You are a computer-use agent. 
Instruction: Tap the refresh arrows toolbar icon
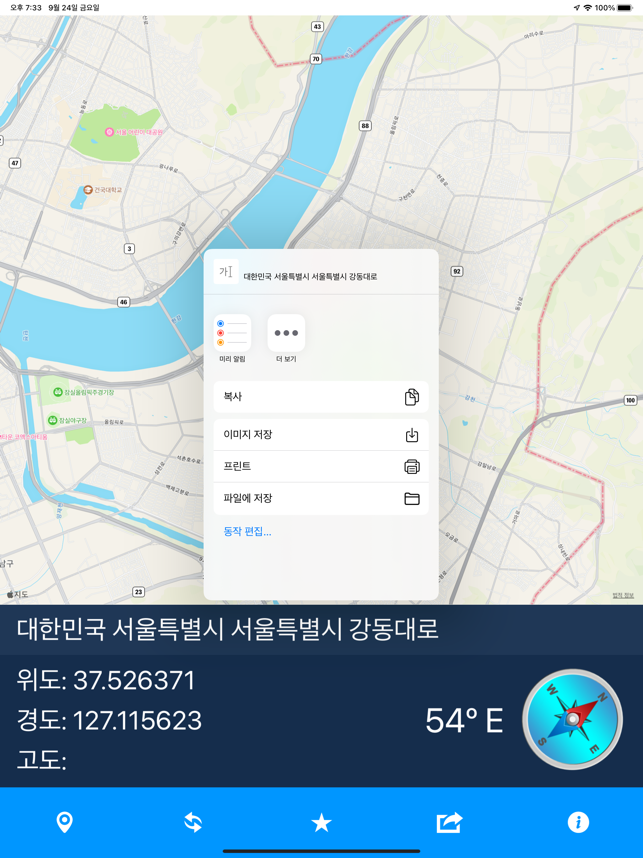coord(193,822)
